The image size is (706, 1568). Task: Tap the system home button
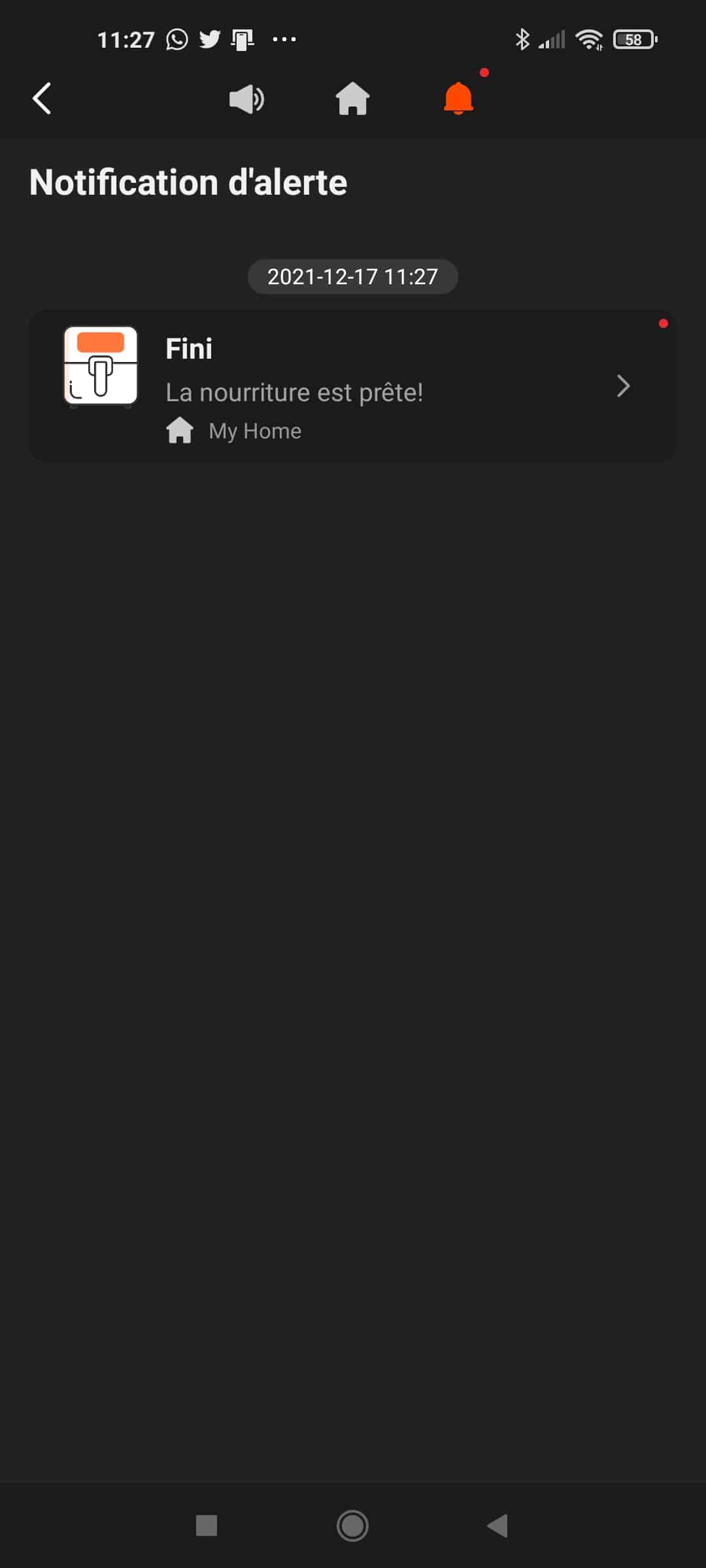(x=352, y=1526)
